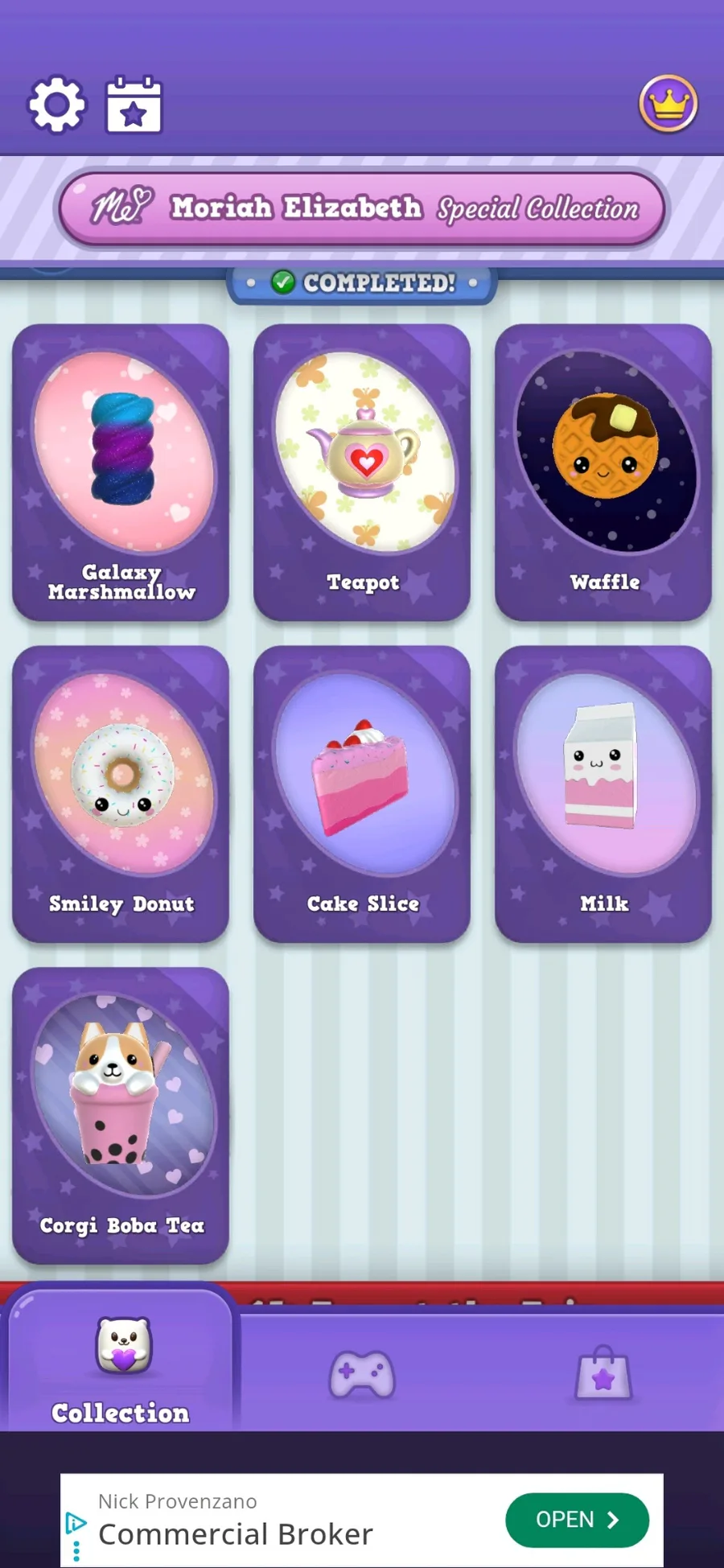View the Waffle squishy card
Image resolution: width=724 pixels, height=1568 pixels.
point(603,472)
